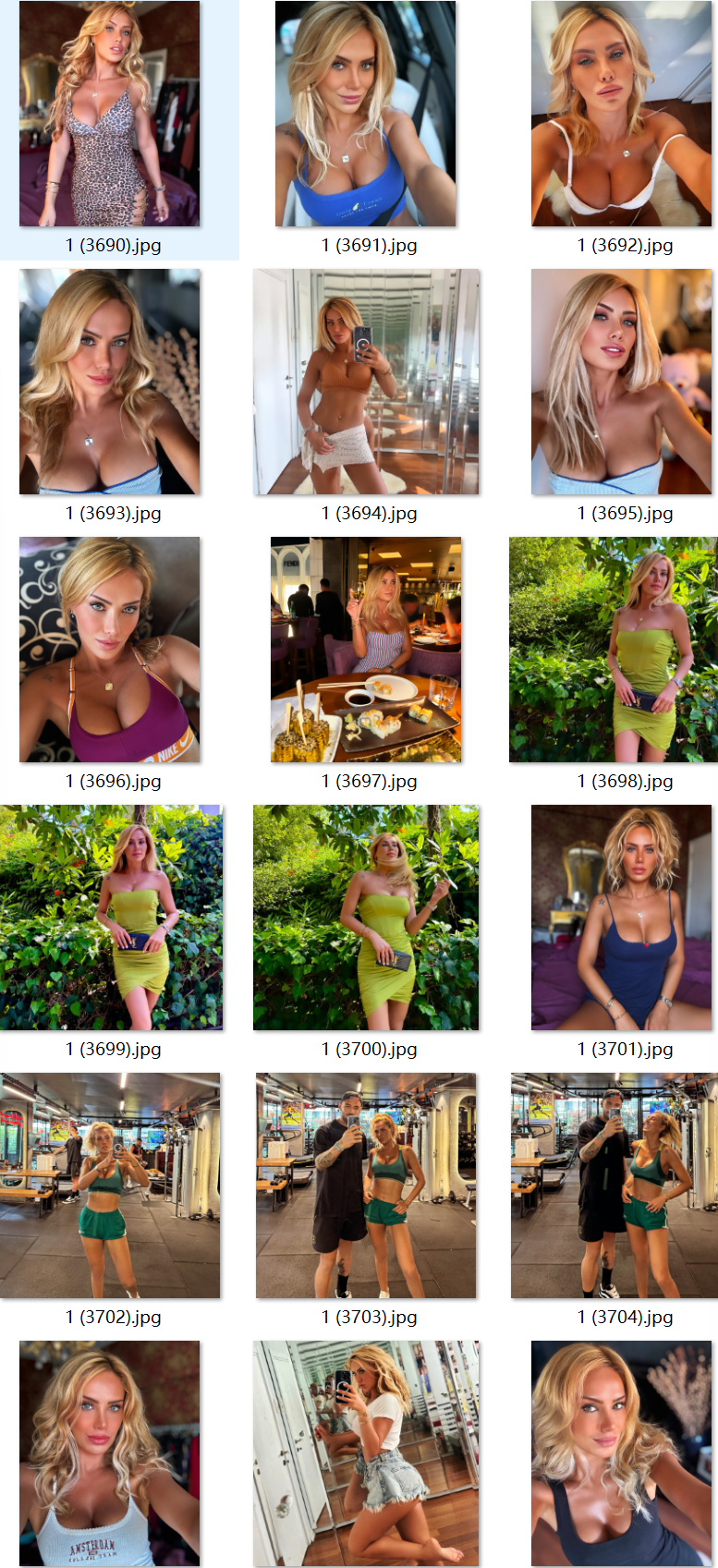Tap the file 1 (3694).jpg

point(366,382)
